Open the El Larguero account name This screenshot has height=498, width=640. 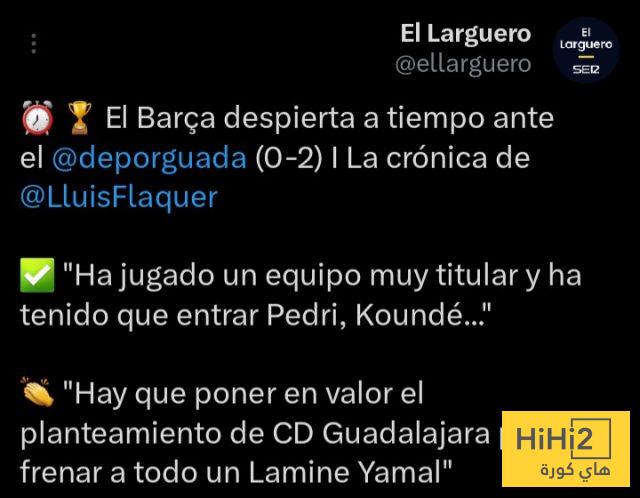(465, 33)
